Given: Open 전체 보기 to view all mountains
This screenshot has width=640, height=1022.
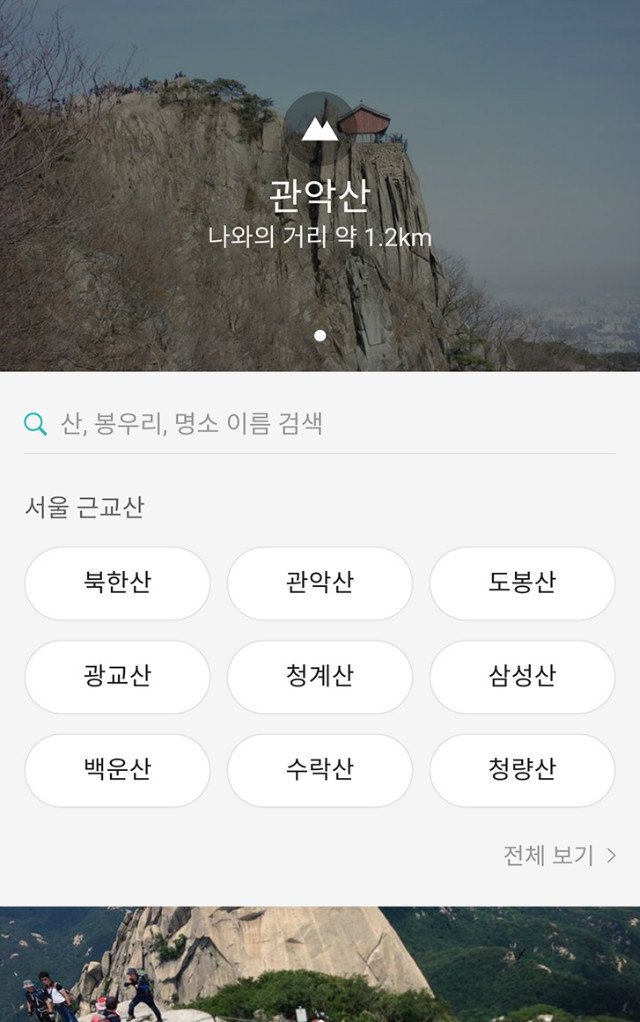Looking at the screenshot, I should pos(559,856).
